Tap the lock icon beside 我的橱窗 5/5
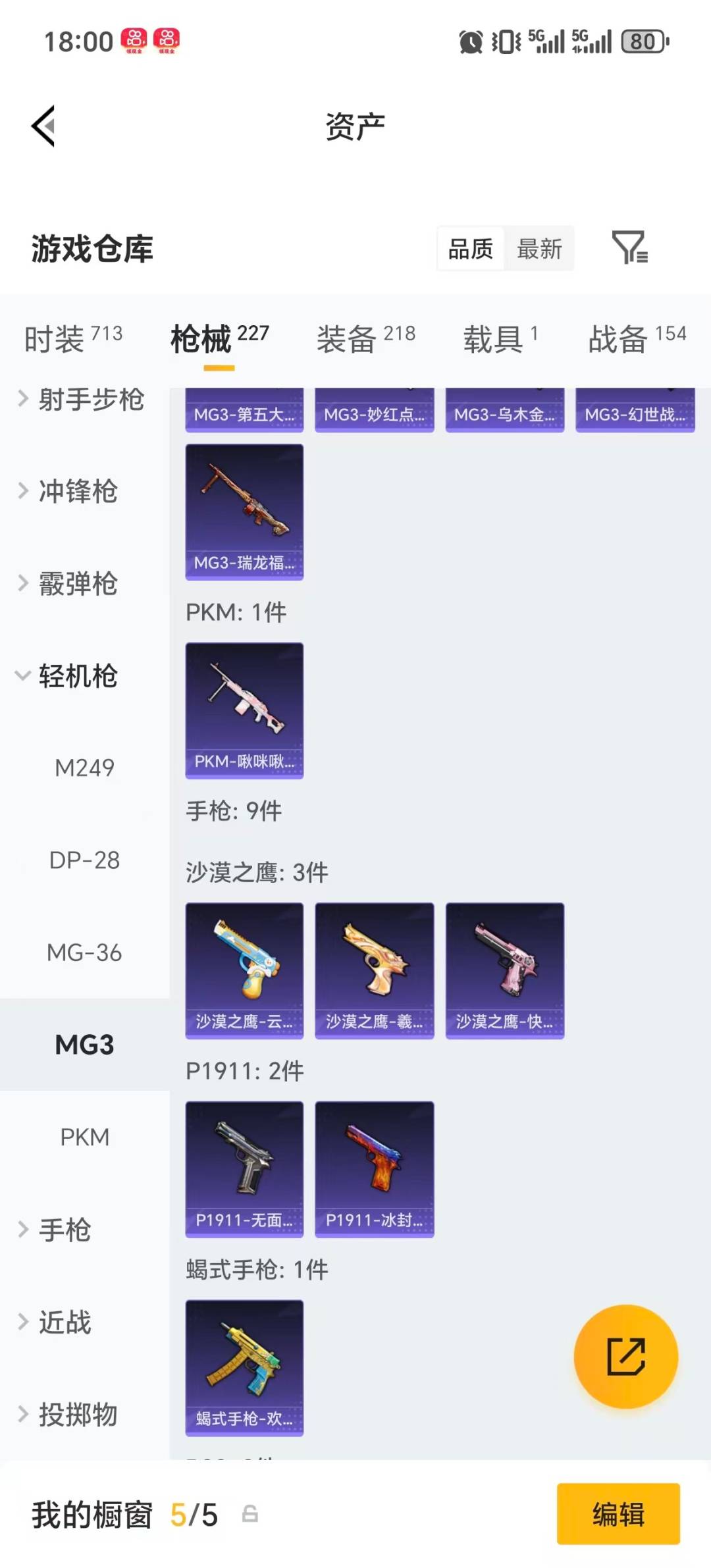 (249, 1515)
